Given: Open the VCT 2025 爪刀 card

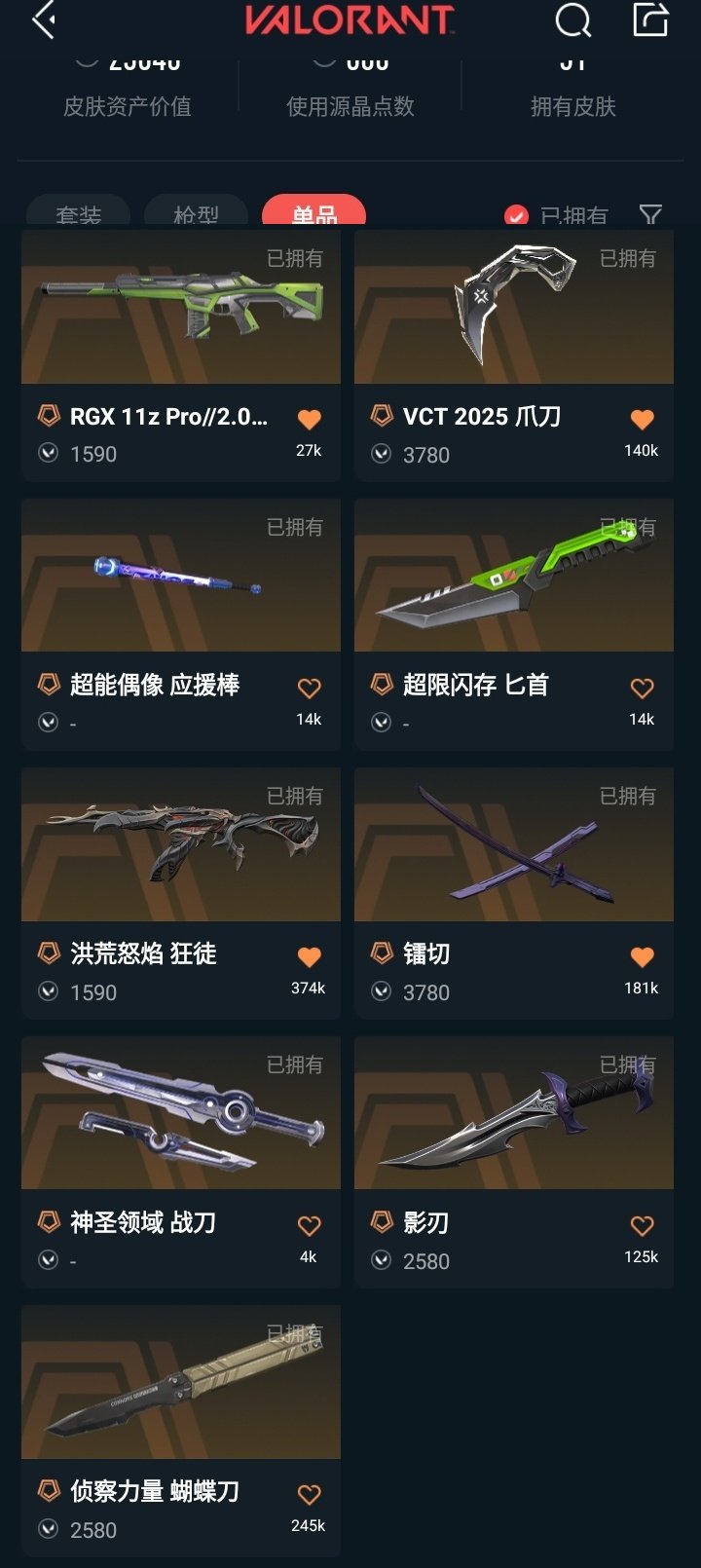Looking at the screenshot, I should [514, 310].
